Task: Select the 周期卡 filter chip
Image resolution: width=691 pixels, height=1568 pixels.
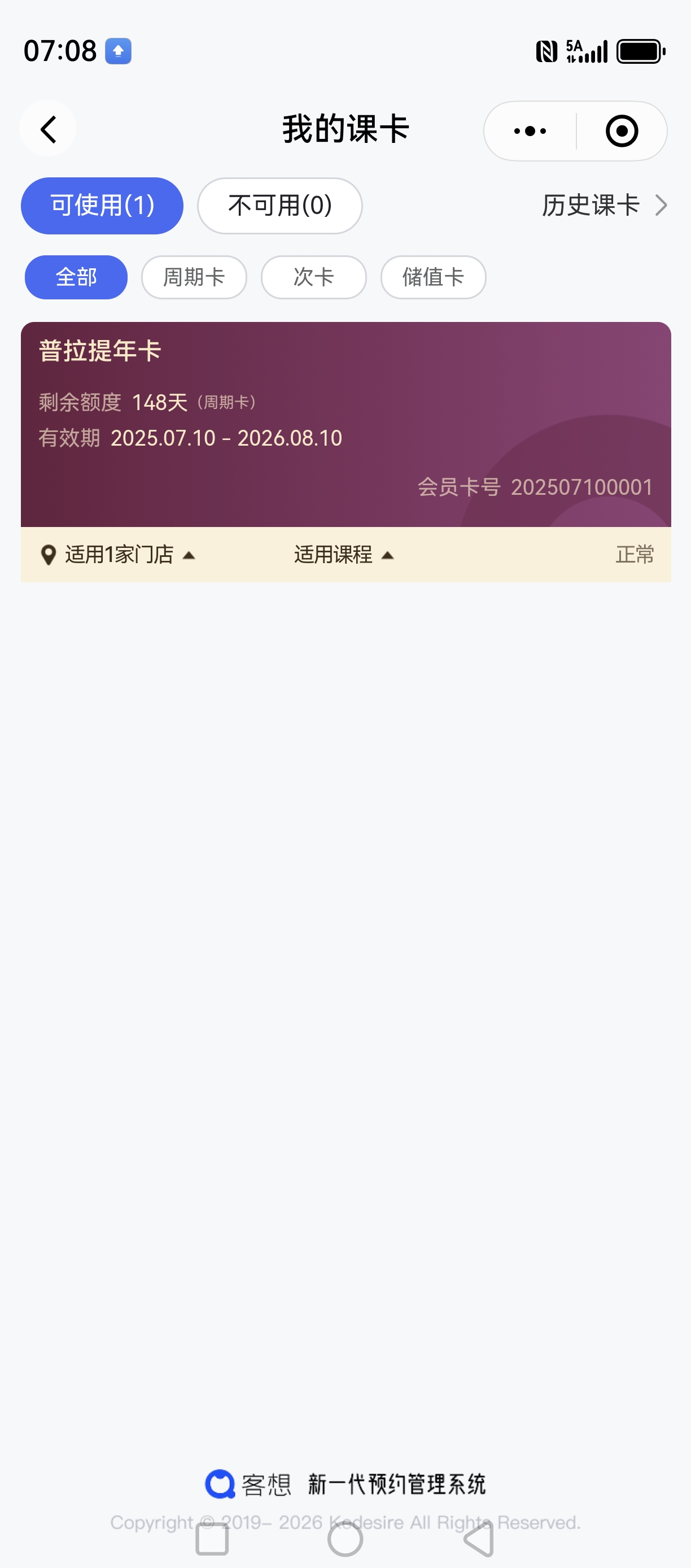Action: pyautogui.click(x=194, y=277)
